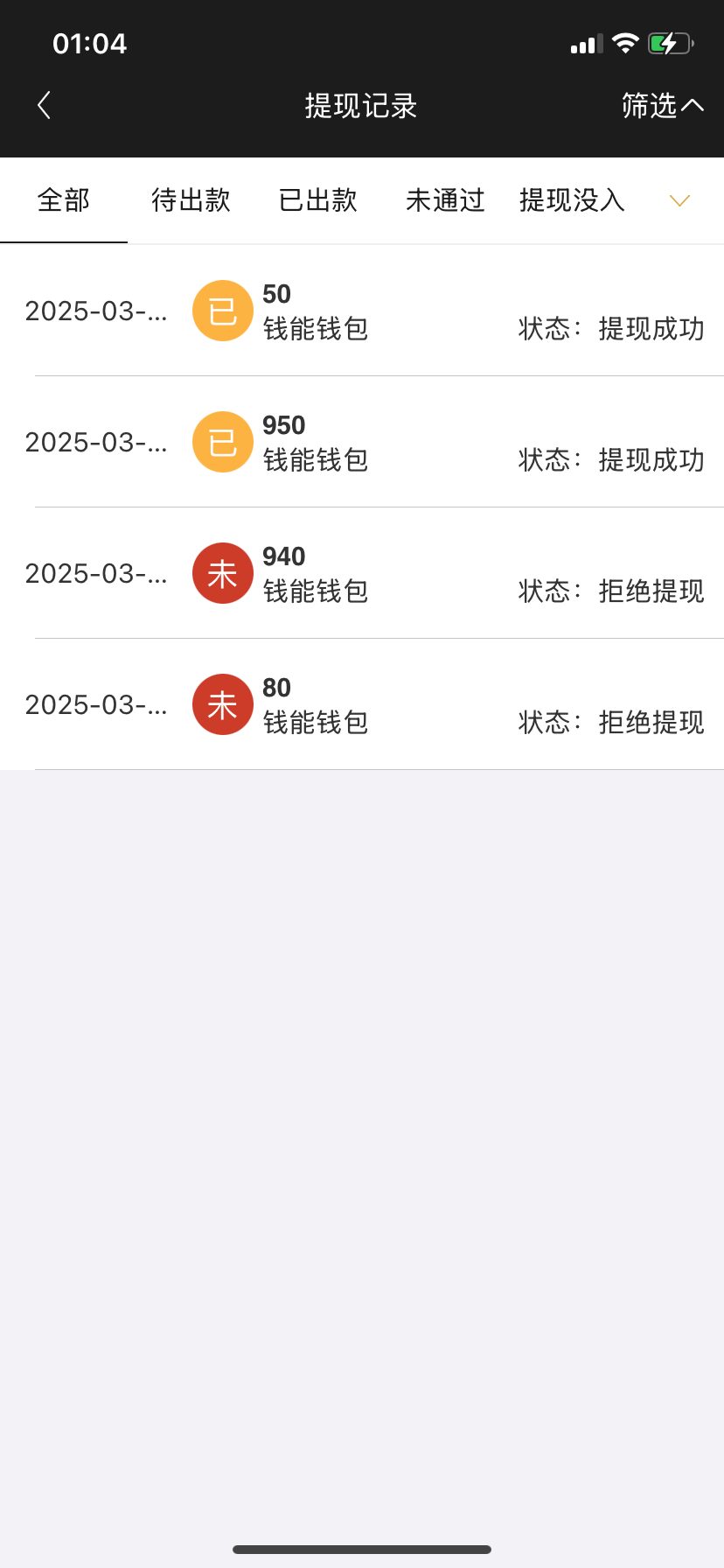Tap the battery charging indicator
Viewport: 724px width, 1568px height.
pyautogui.click(x=669, y=43)
